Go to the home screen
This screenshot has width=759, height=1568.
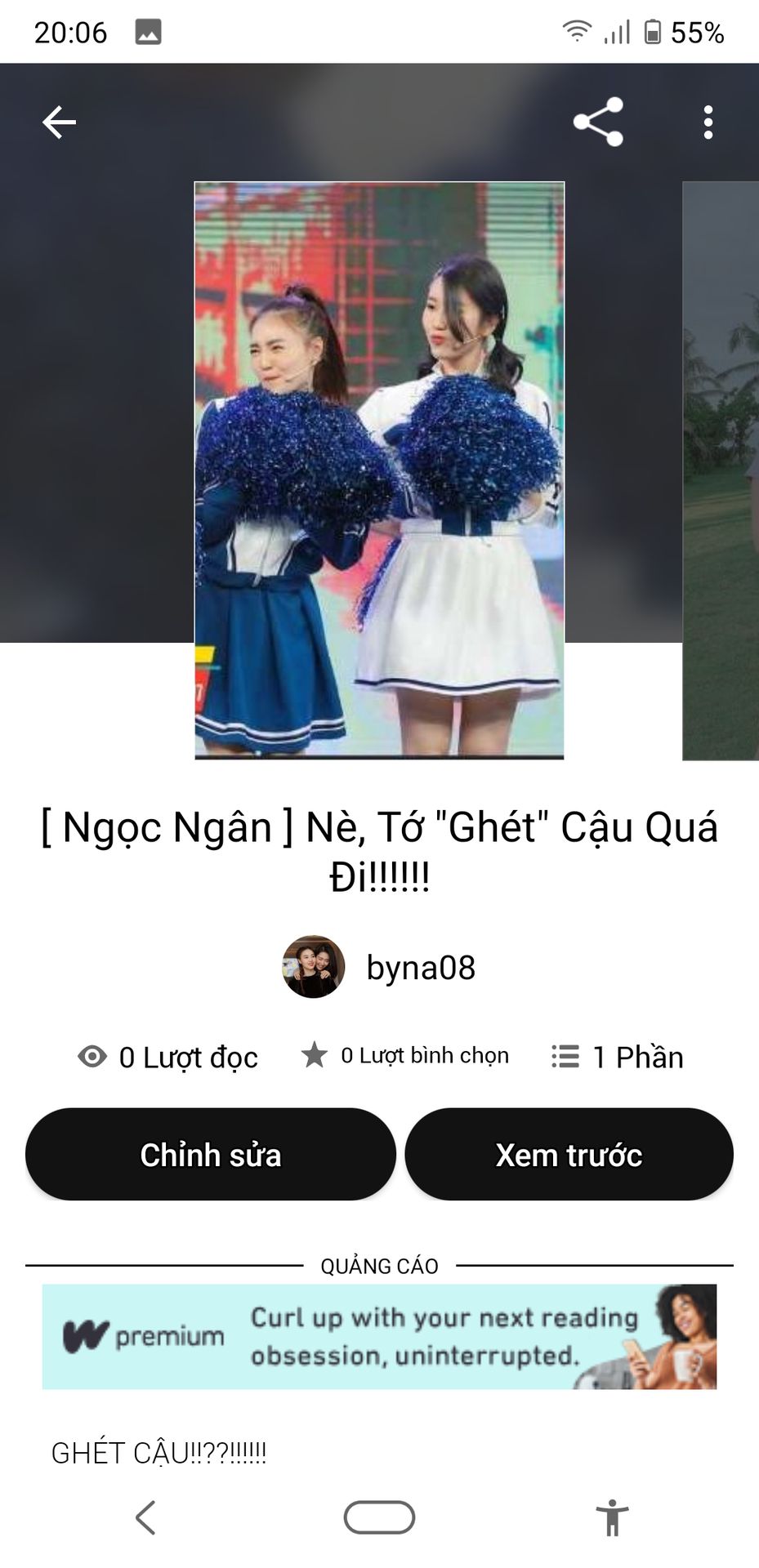[379, 1518]
